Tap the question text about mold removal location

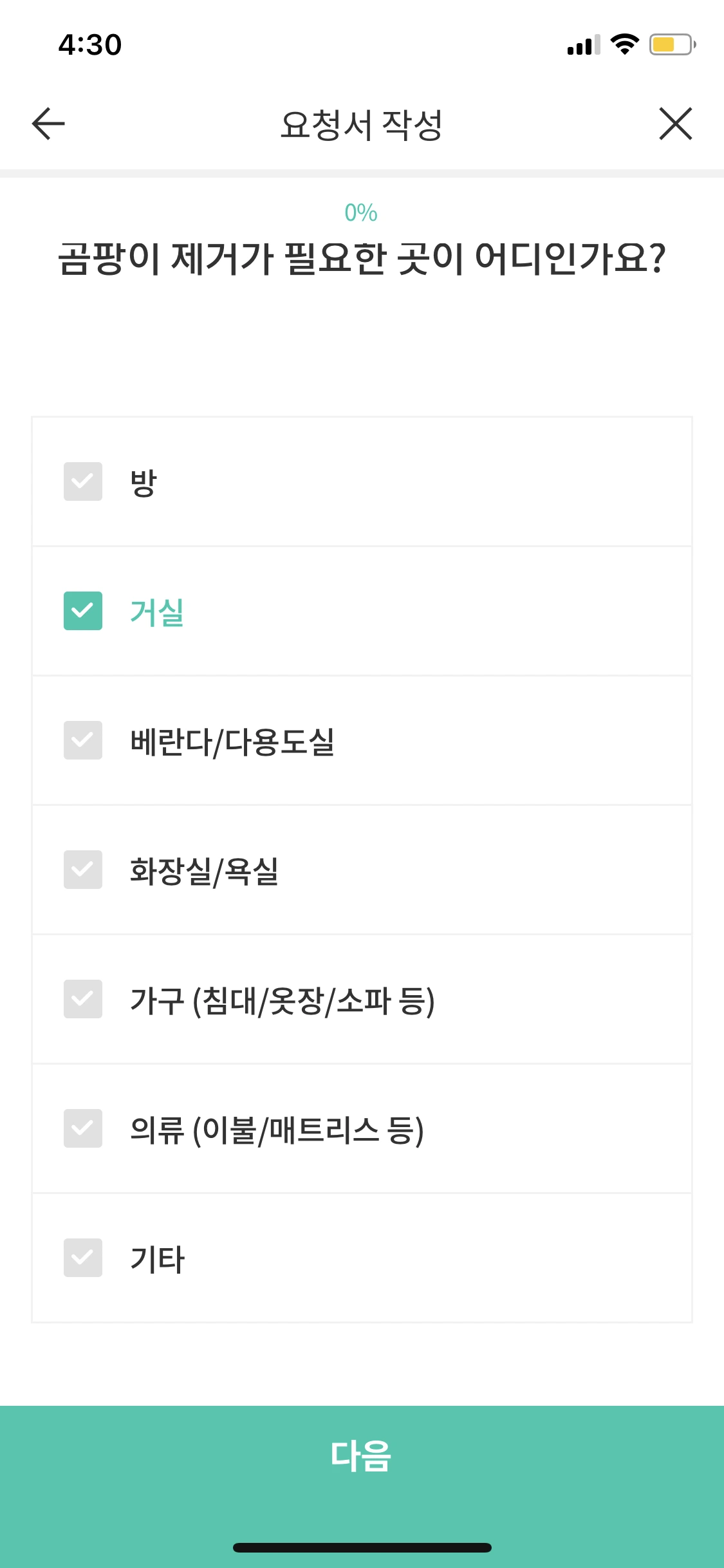pos(362,257)
